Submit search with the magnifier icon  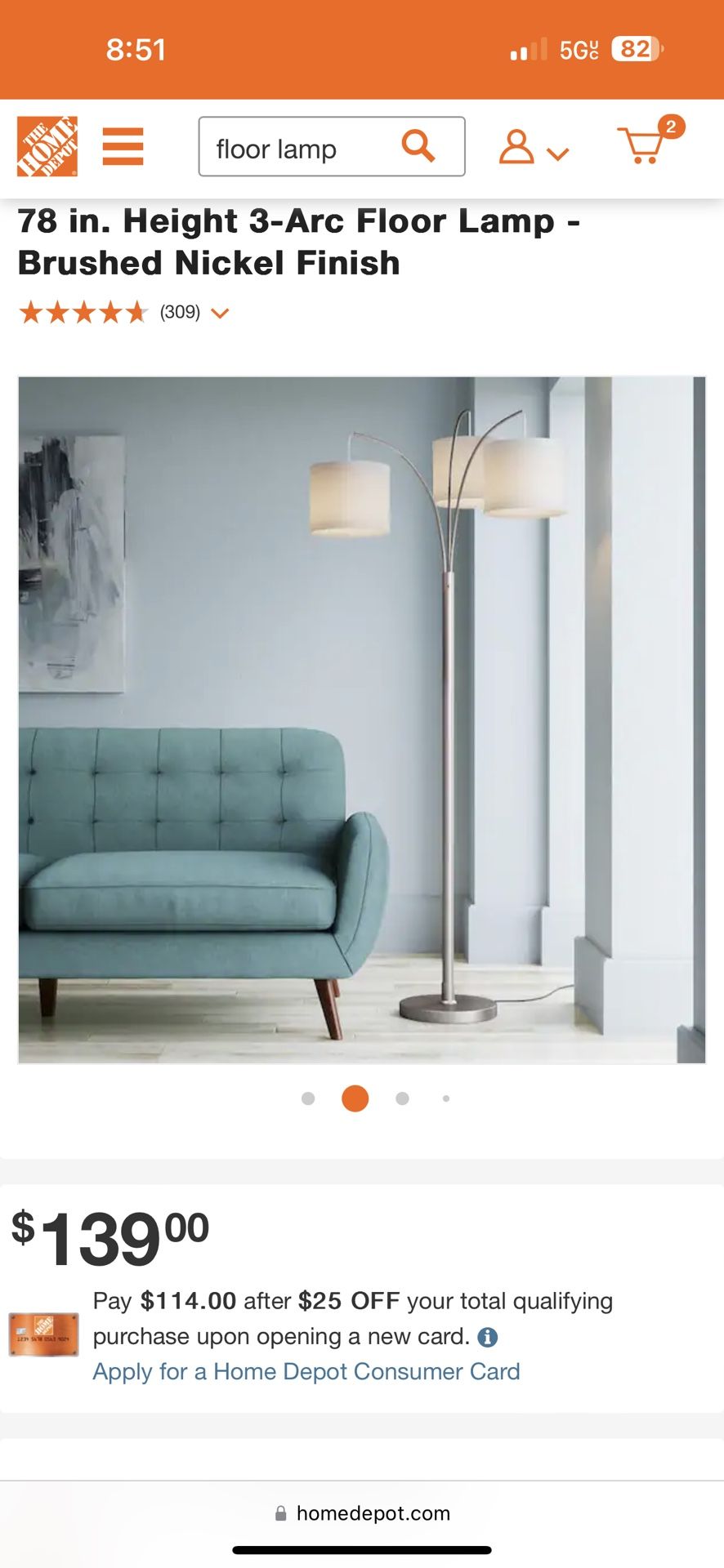418,146
